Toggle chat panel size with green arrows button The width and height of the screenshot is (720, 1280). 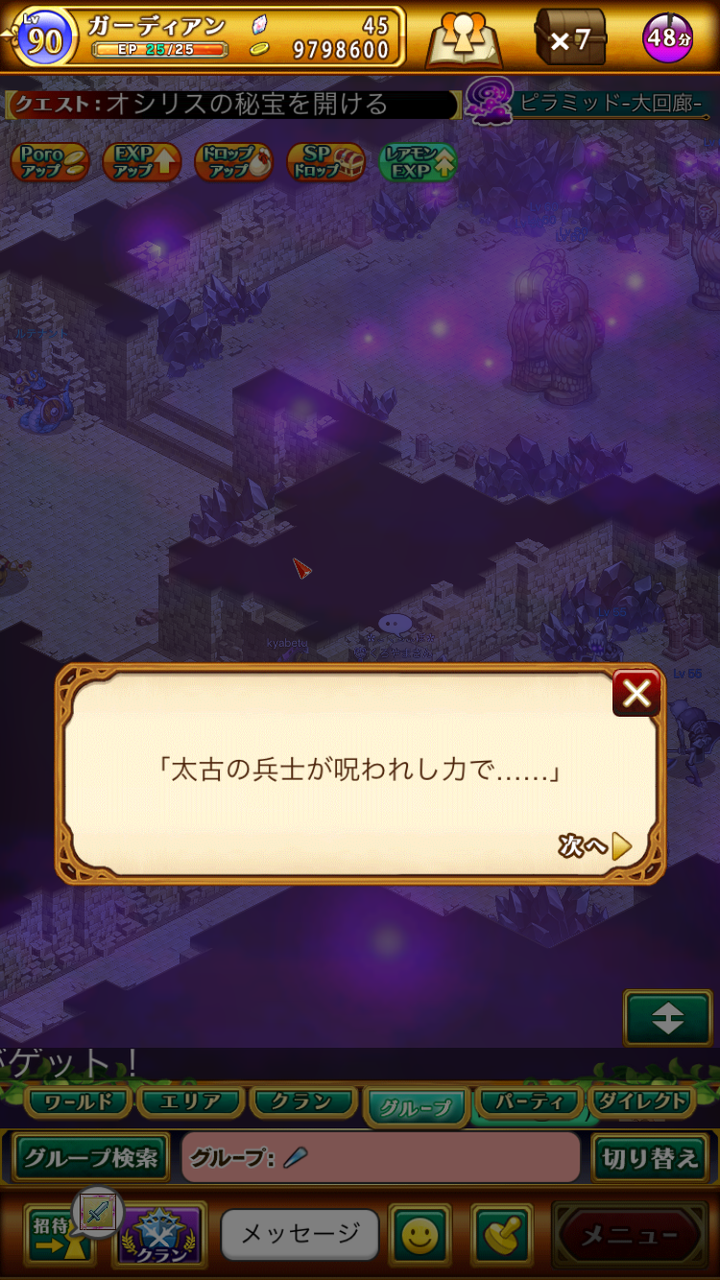tap(668, 1016)
